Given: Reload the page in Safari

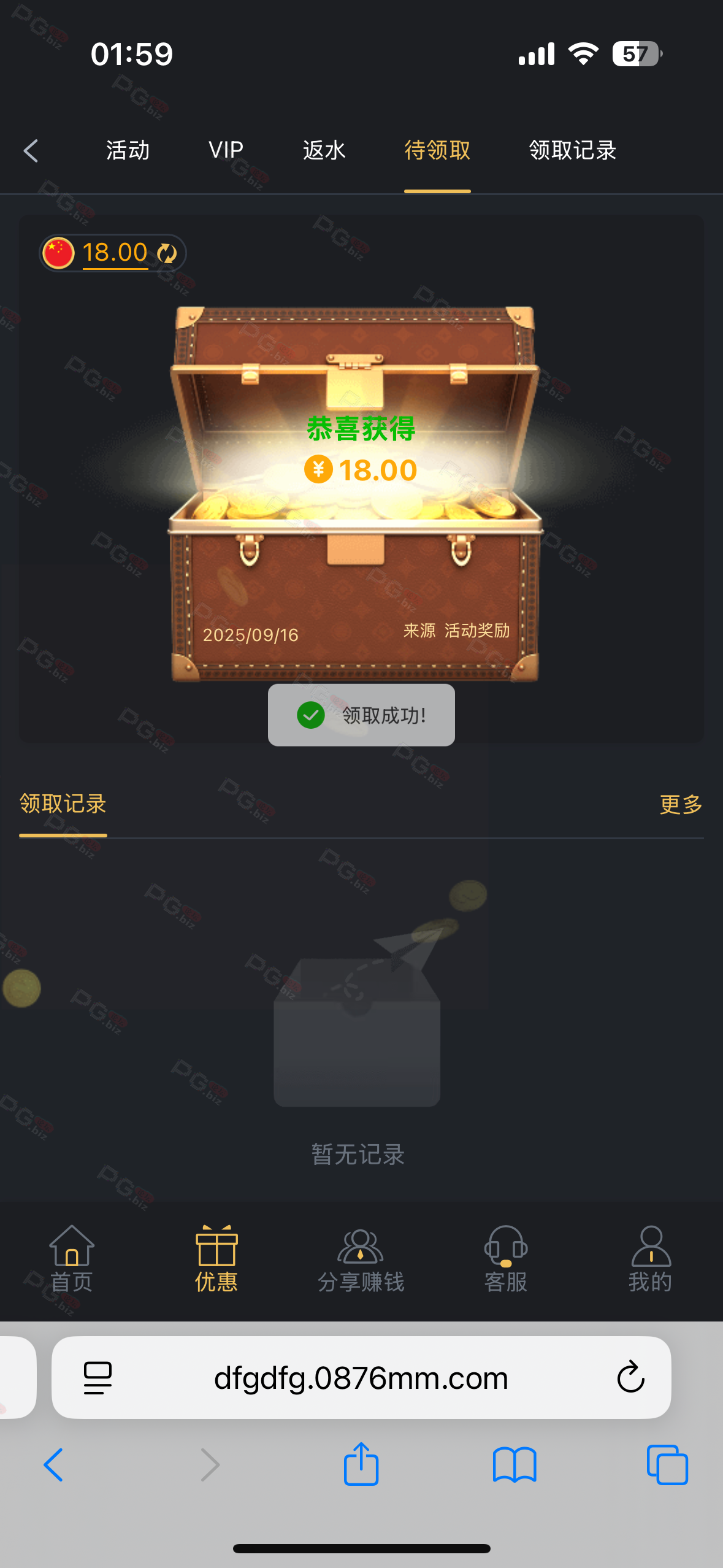Looking at the screenshot, I should coord(630,1377).
